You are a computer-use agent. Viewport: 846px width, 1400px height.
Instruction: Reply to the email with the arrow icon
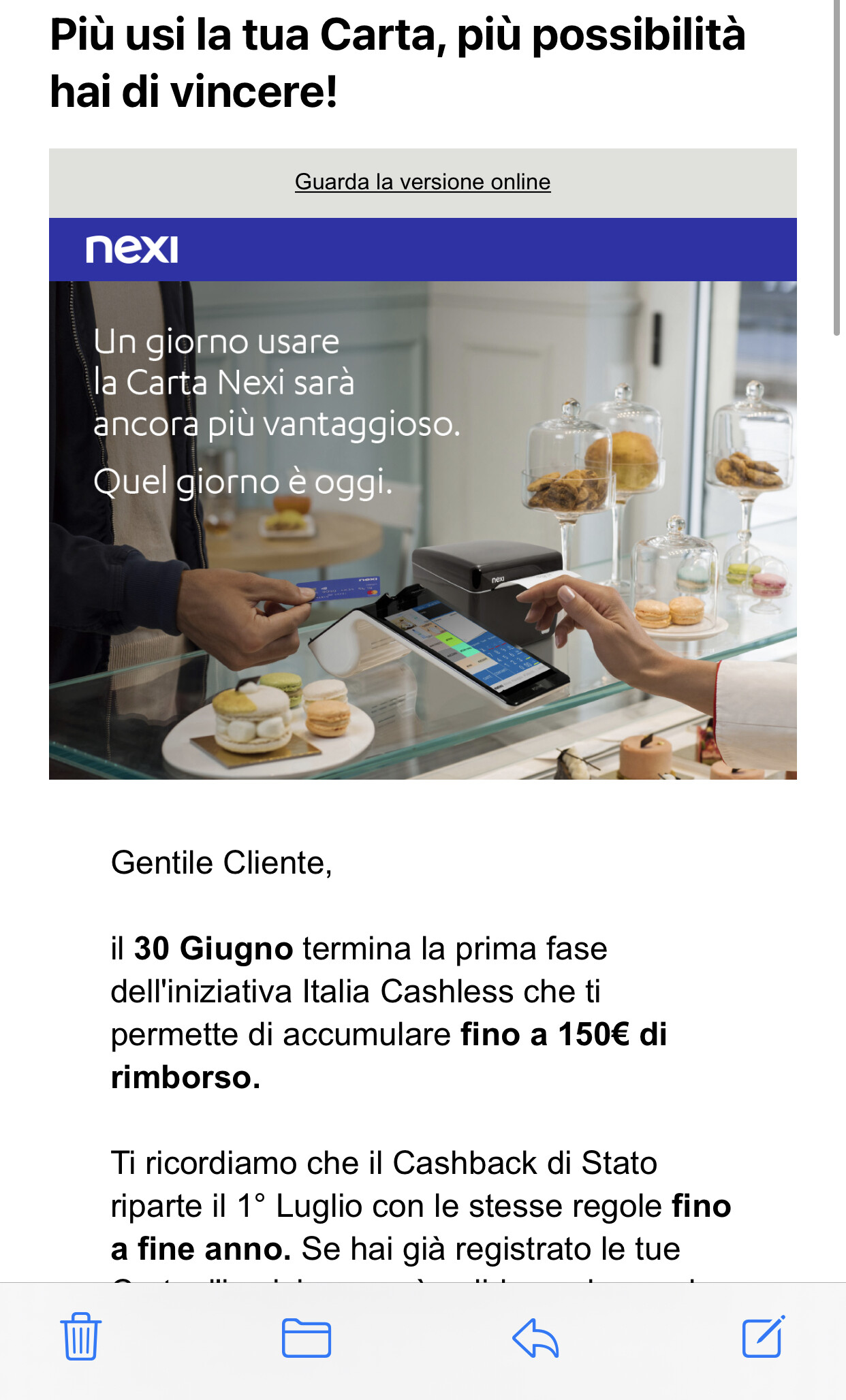pyautogui.click(x=535, y=1337)
